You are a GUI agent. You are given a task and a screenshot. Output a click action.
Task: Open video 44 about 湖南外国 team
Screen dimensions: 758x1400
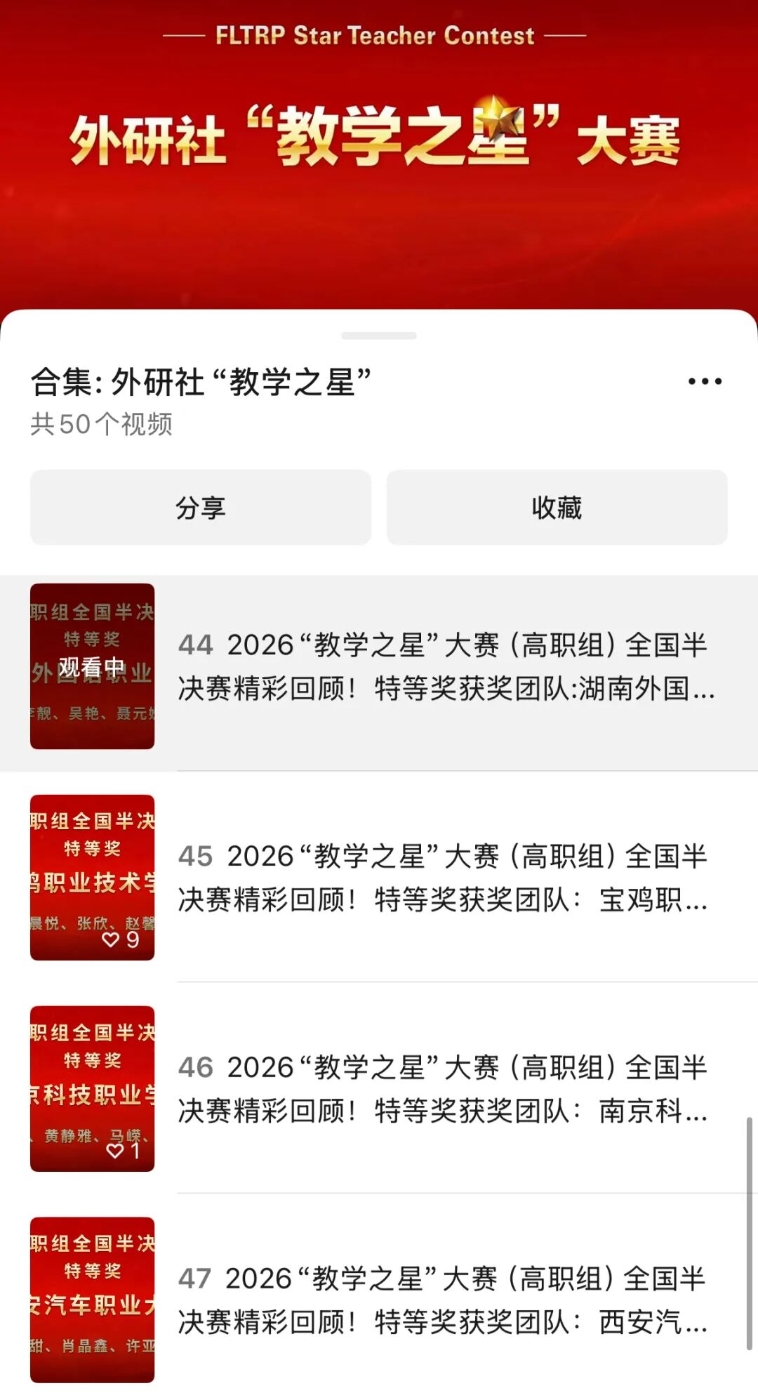[x=379, y=667]
